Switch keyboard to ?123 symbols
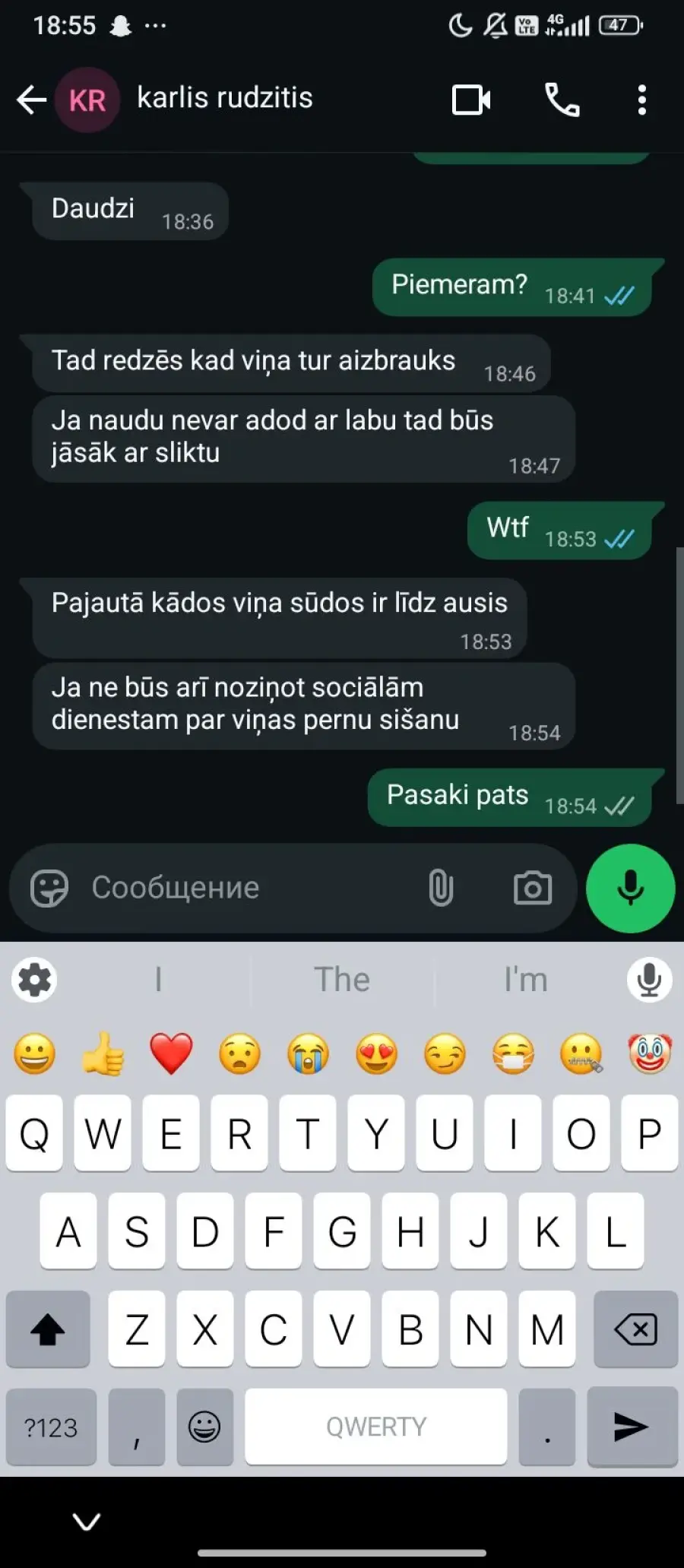Viewport: 684px width, 1568px height. pos(51,1427)
